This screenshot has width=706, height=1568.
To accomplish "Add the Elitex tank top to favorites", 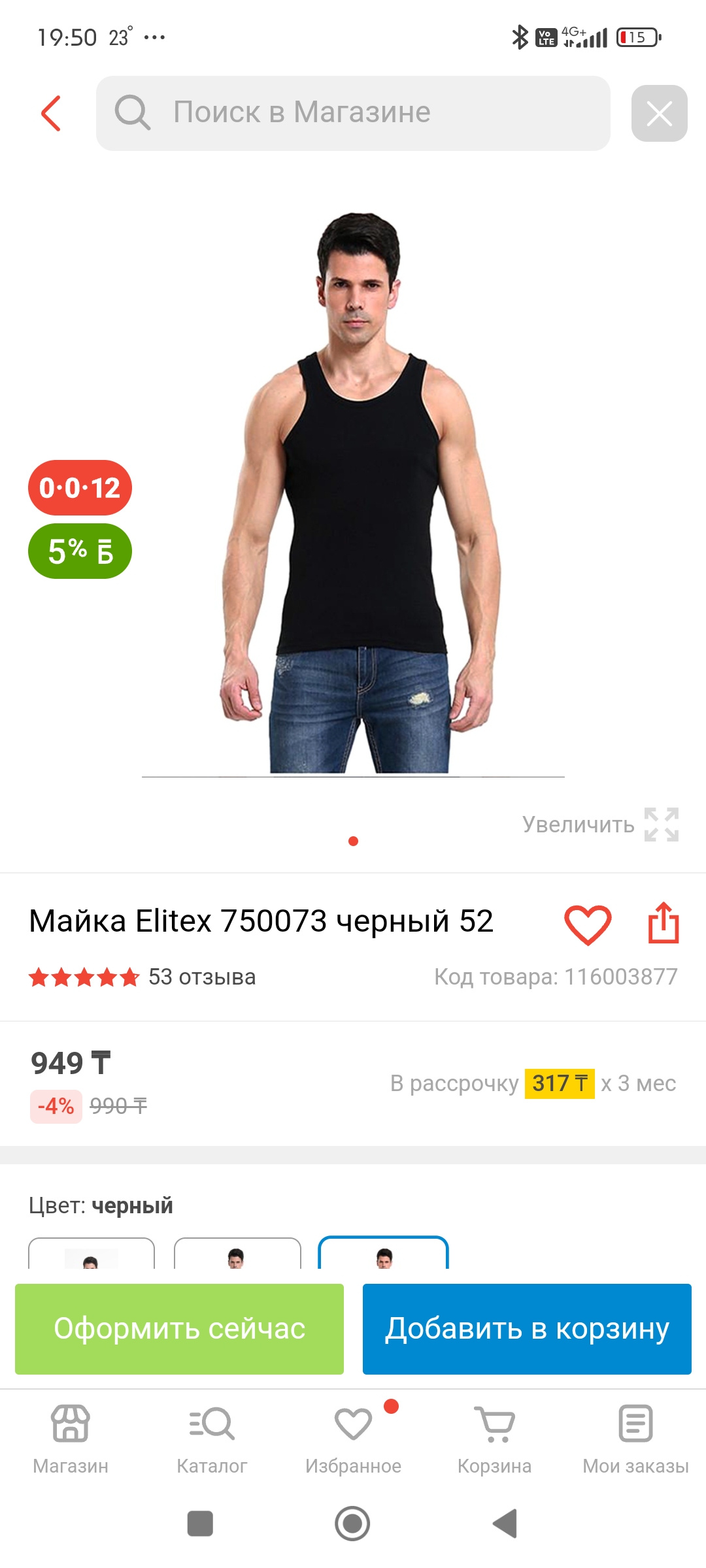I will pyautogui.click(x=587, y=924).
